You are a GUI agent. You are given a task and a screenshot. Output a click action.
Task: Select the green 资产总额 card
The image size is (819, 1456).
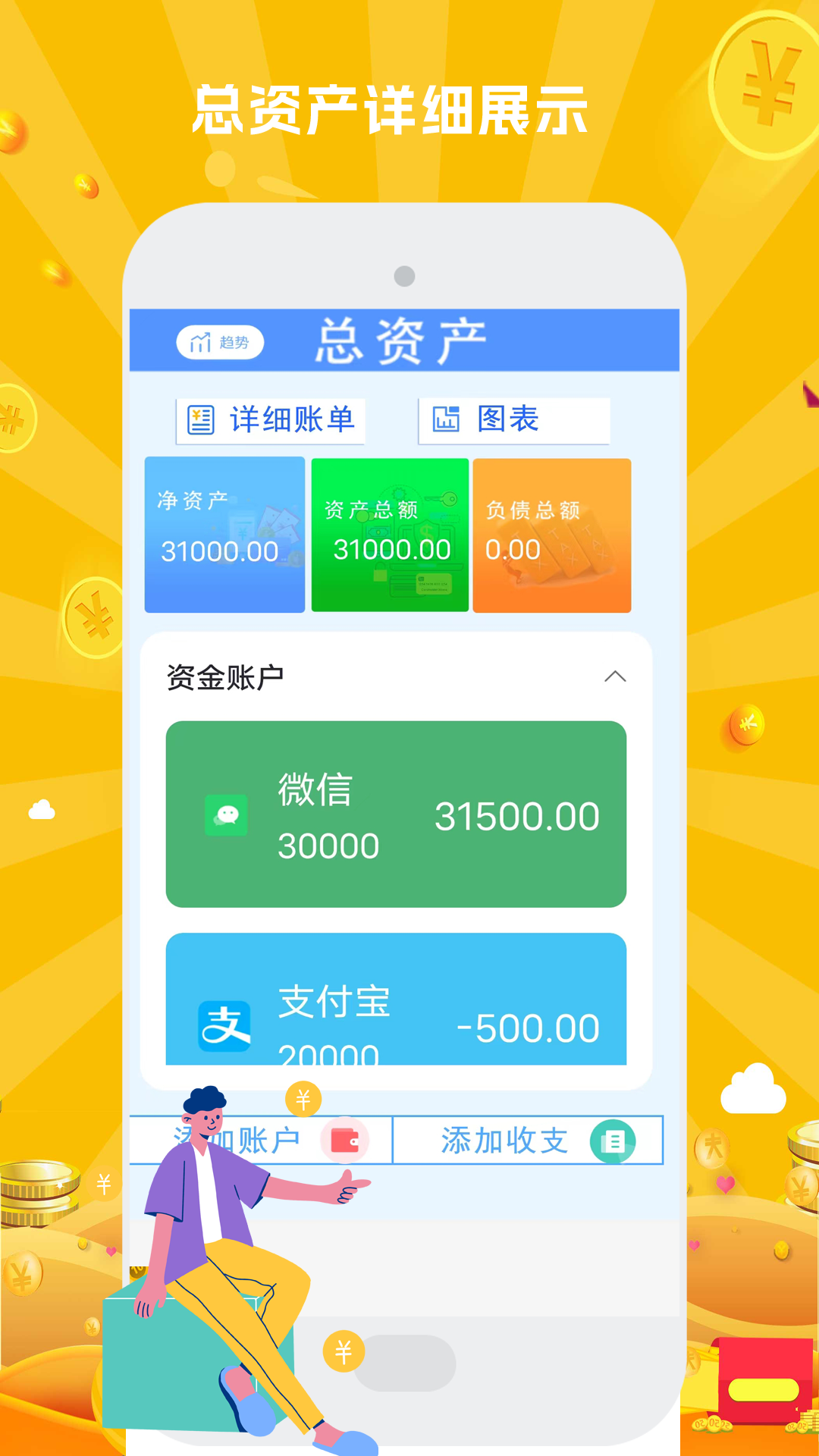(389, 535)
